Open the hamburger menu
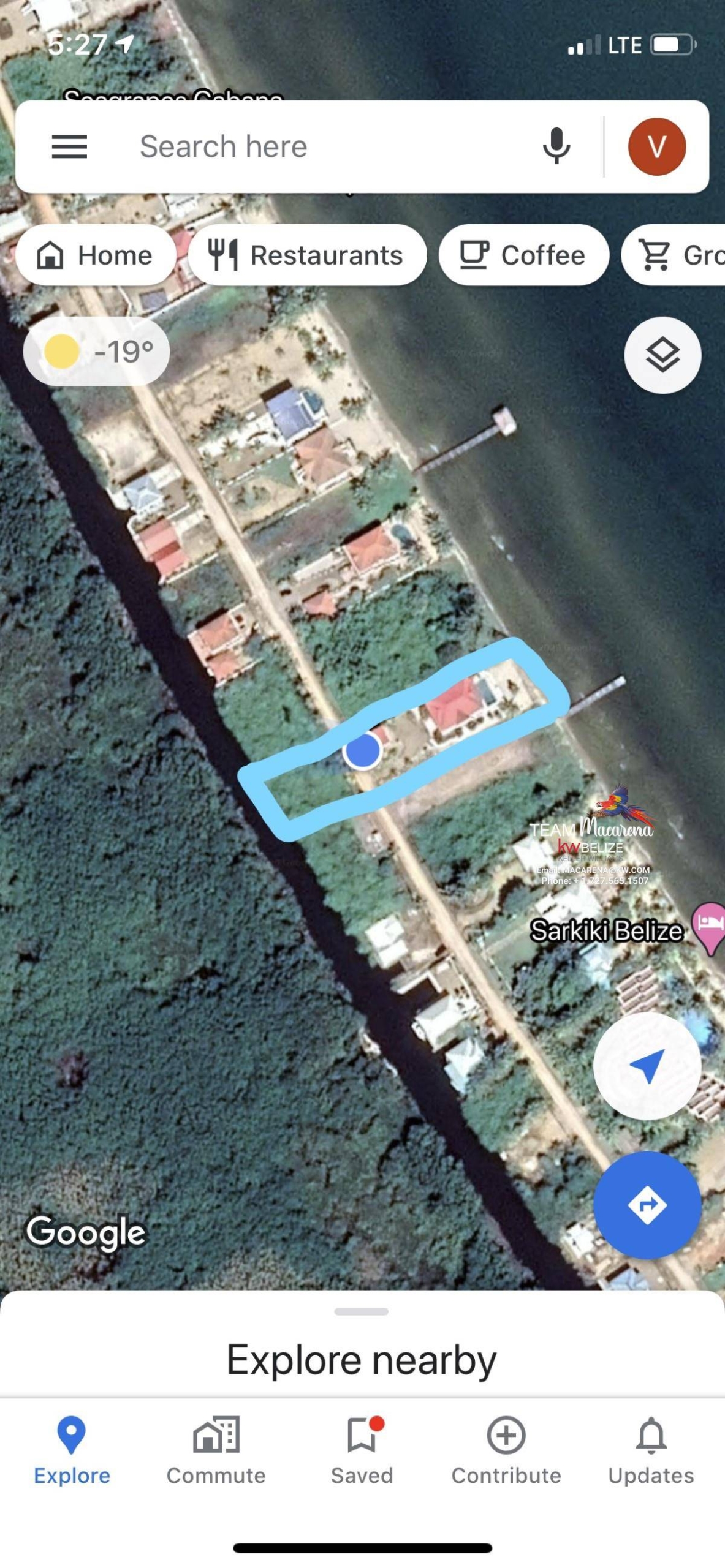The image size is (725, 1568). point(69,147)
